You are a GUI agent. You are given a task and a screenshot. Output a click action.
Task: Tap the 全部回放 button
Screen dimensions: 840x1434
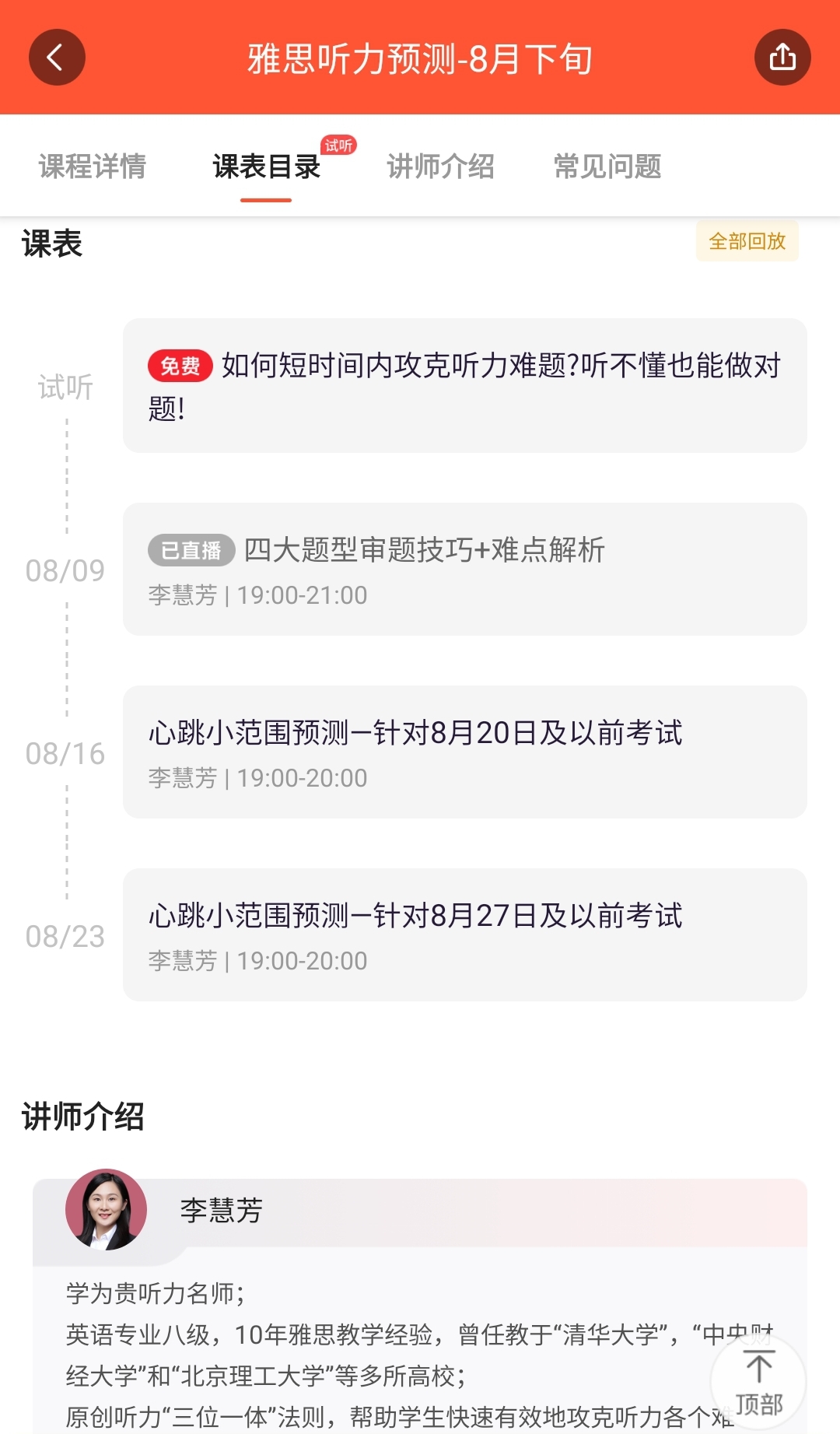click(x=747, y=241)
